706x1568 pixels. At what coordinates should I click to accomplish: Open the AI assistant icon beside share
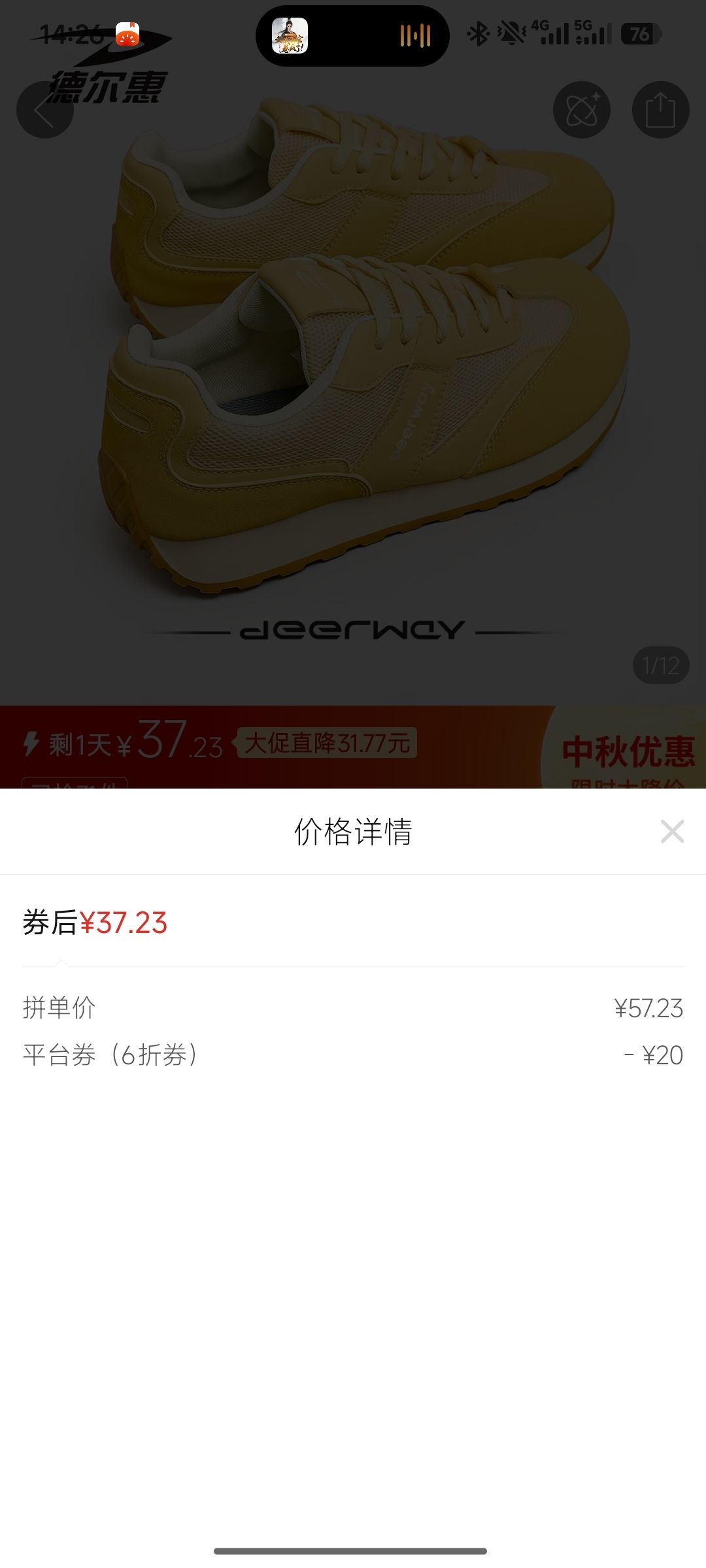(582, 110)
